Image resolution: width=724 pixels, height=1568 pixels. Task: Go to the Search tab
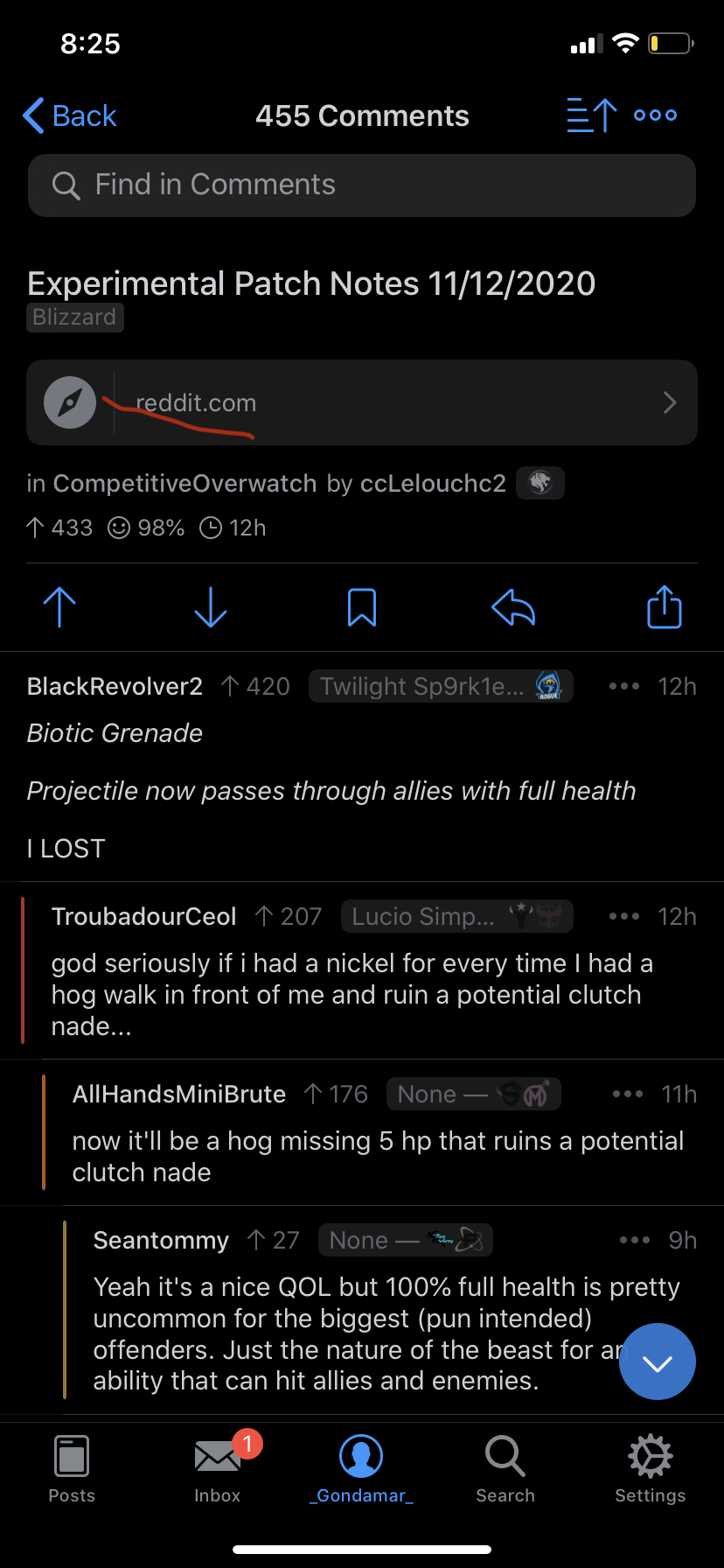point(505,1470)
